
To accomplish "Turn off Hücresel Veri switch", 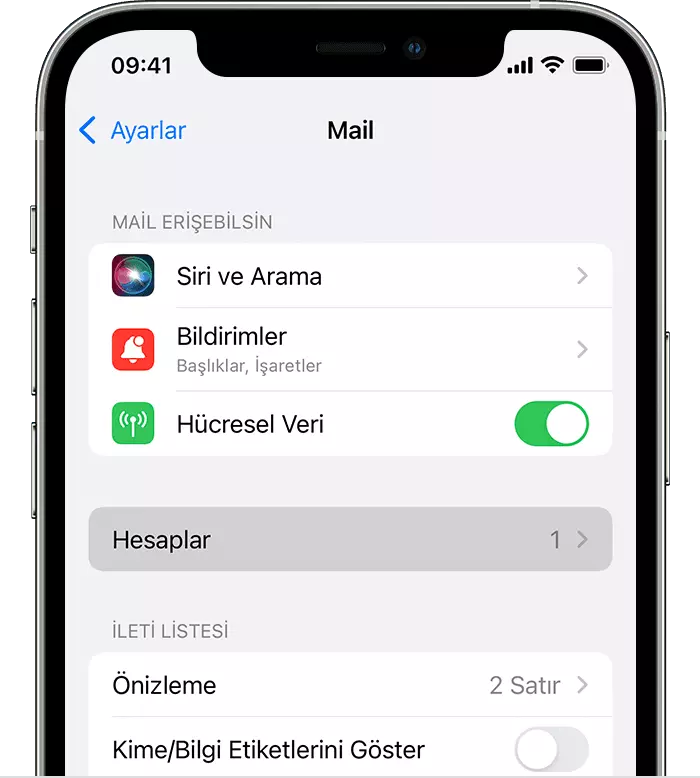I will (x=551, y=424).
